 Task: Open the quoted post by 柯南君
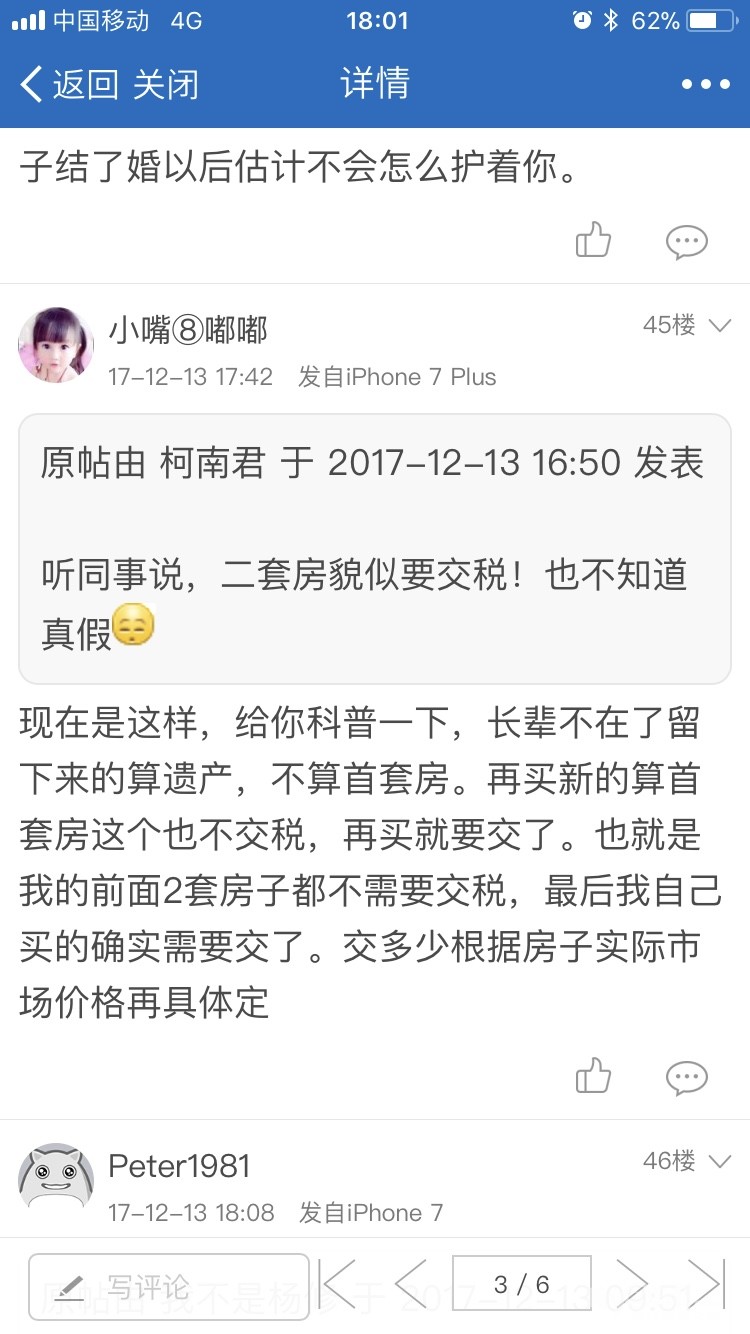coord(375,549)
